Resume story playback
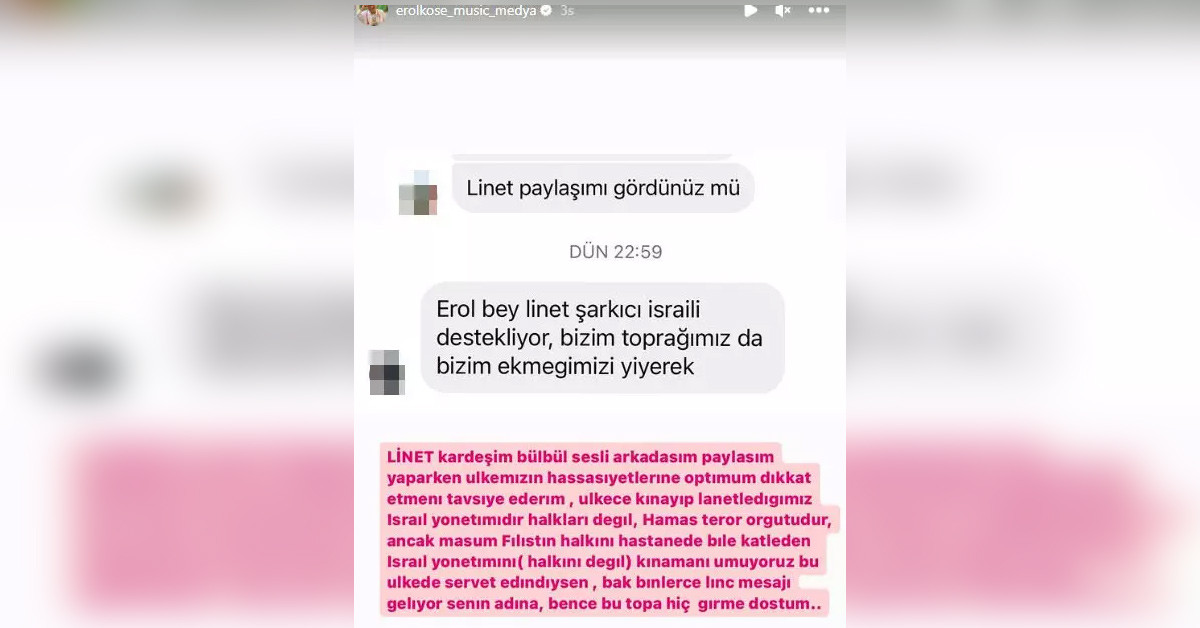 coord(750,11)
